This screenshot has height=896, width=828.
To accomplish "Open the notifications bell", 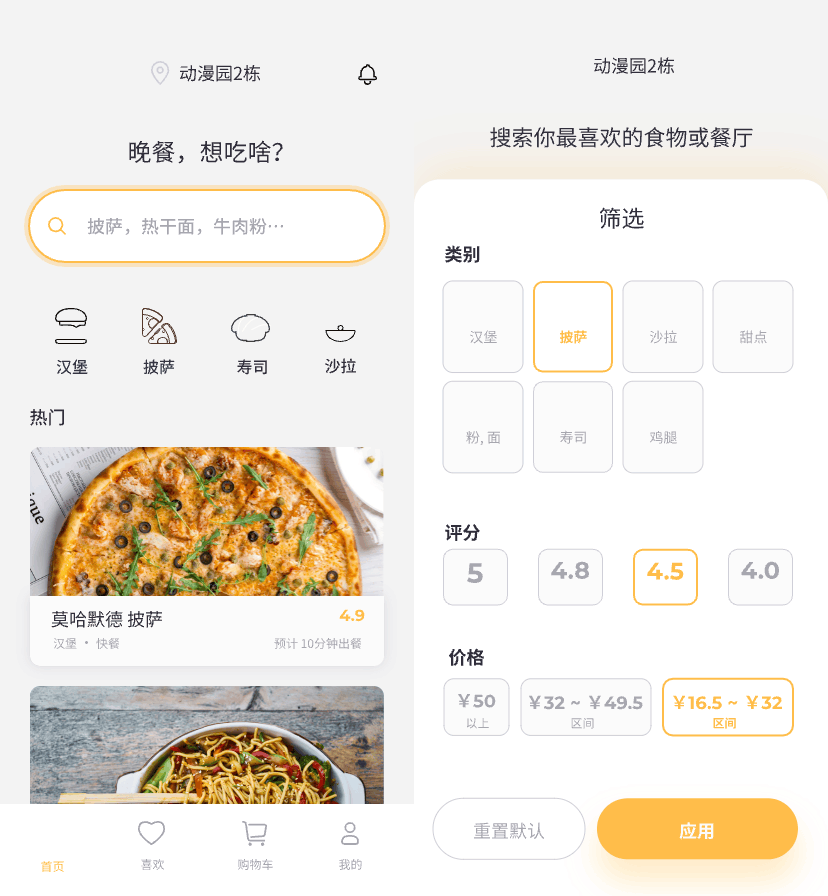I will [367, 74].
